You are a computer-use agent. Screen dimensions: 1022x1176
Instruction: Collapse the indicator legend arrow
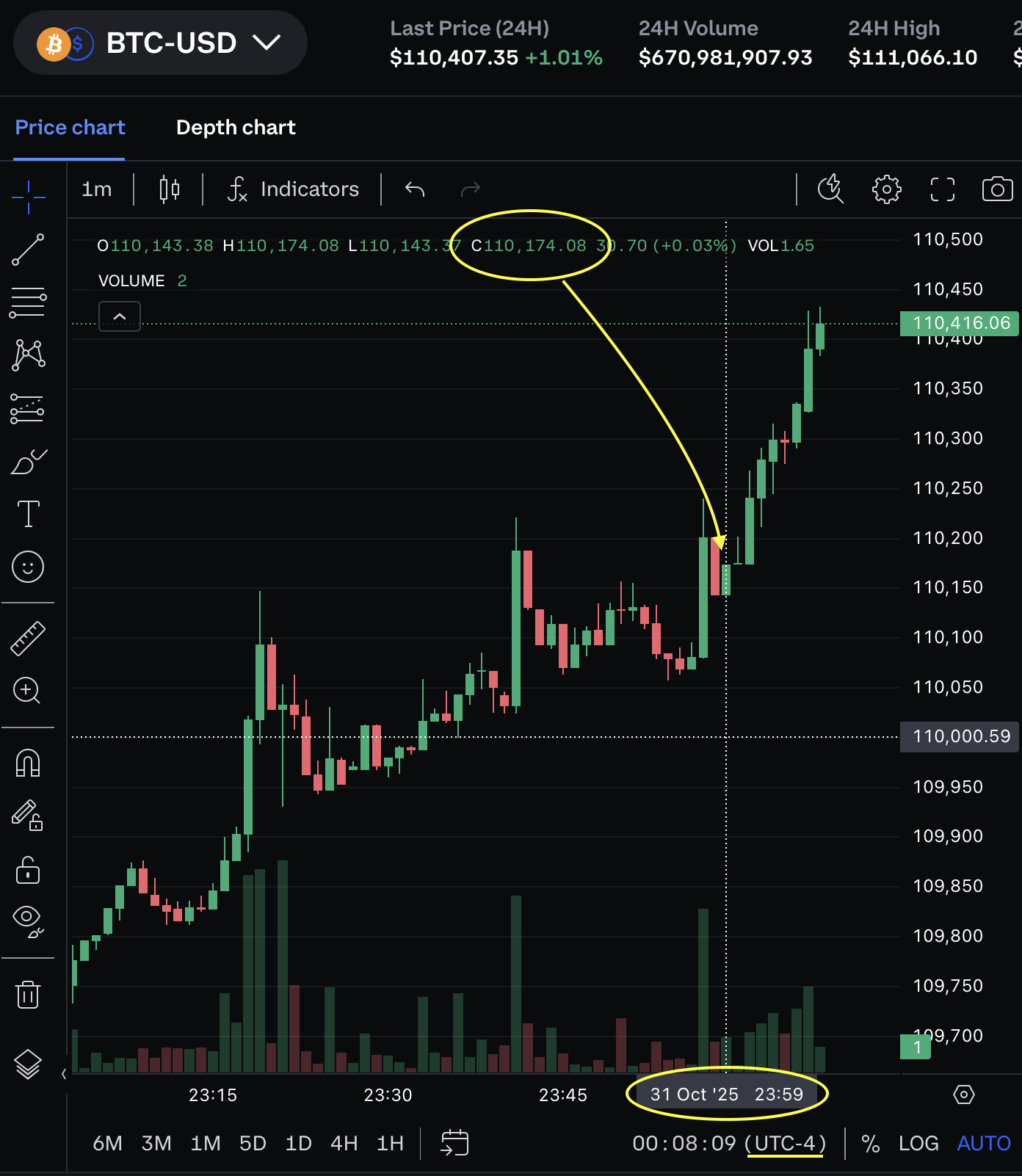click(x=120, y=316)
